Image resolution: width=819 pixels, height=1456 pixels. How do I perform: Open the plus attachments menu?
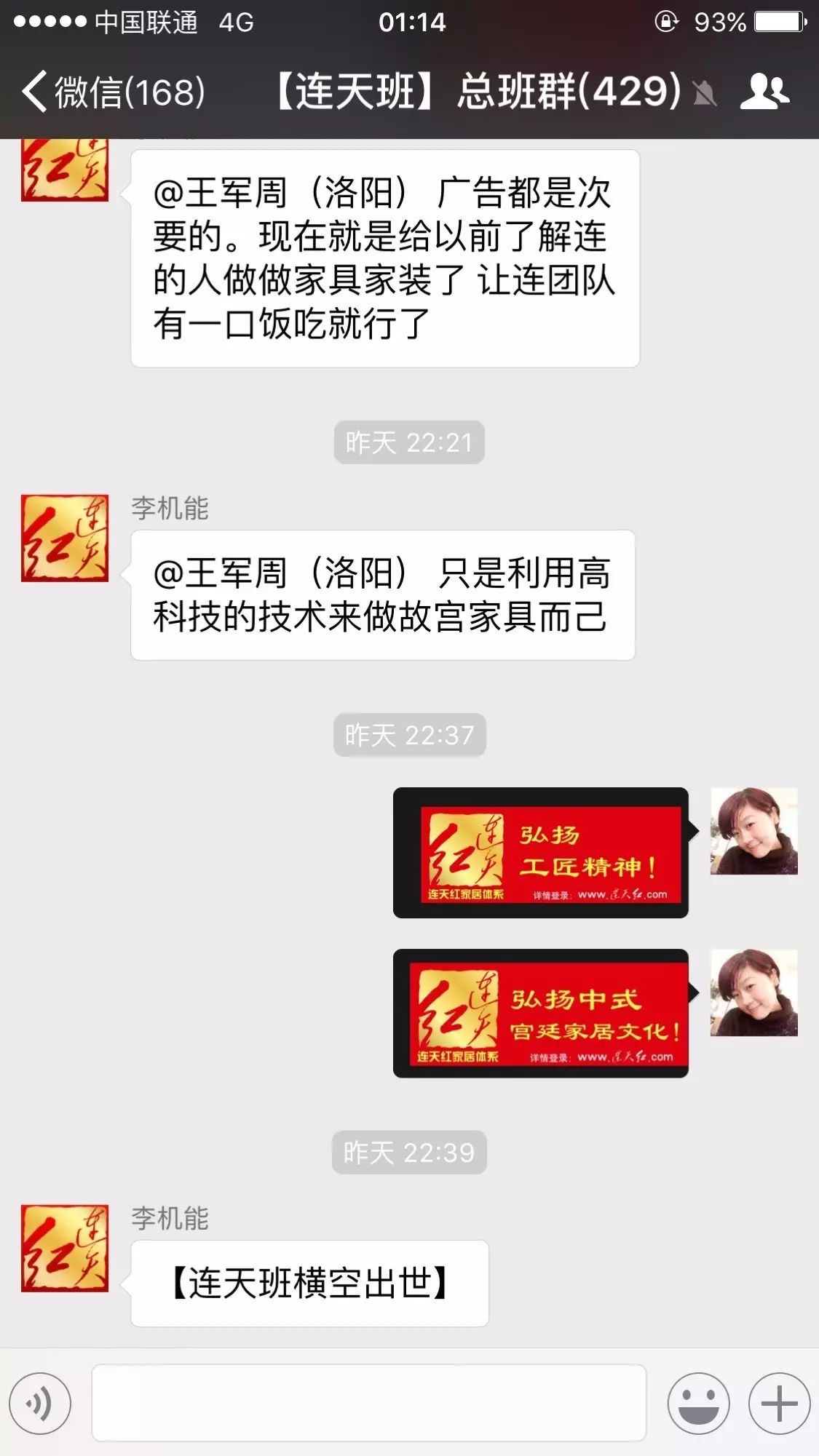tap(779, 1404)
